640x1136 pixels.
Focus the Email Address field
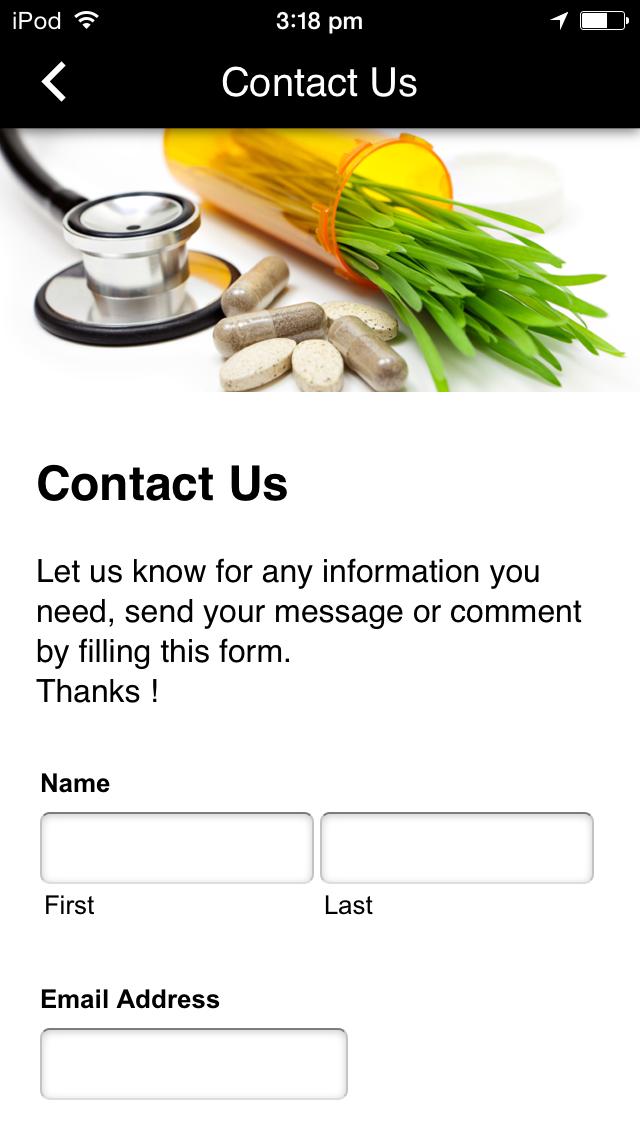(x=194, y=1063)
